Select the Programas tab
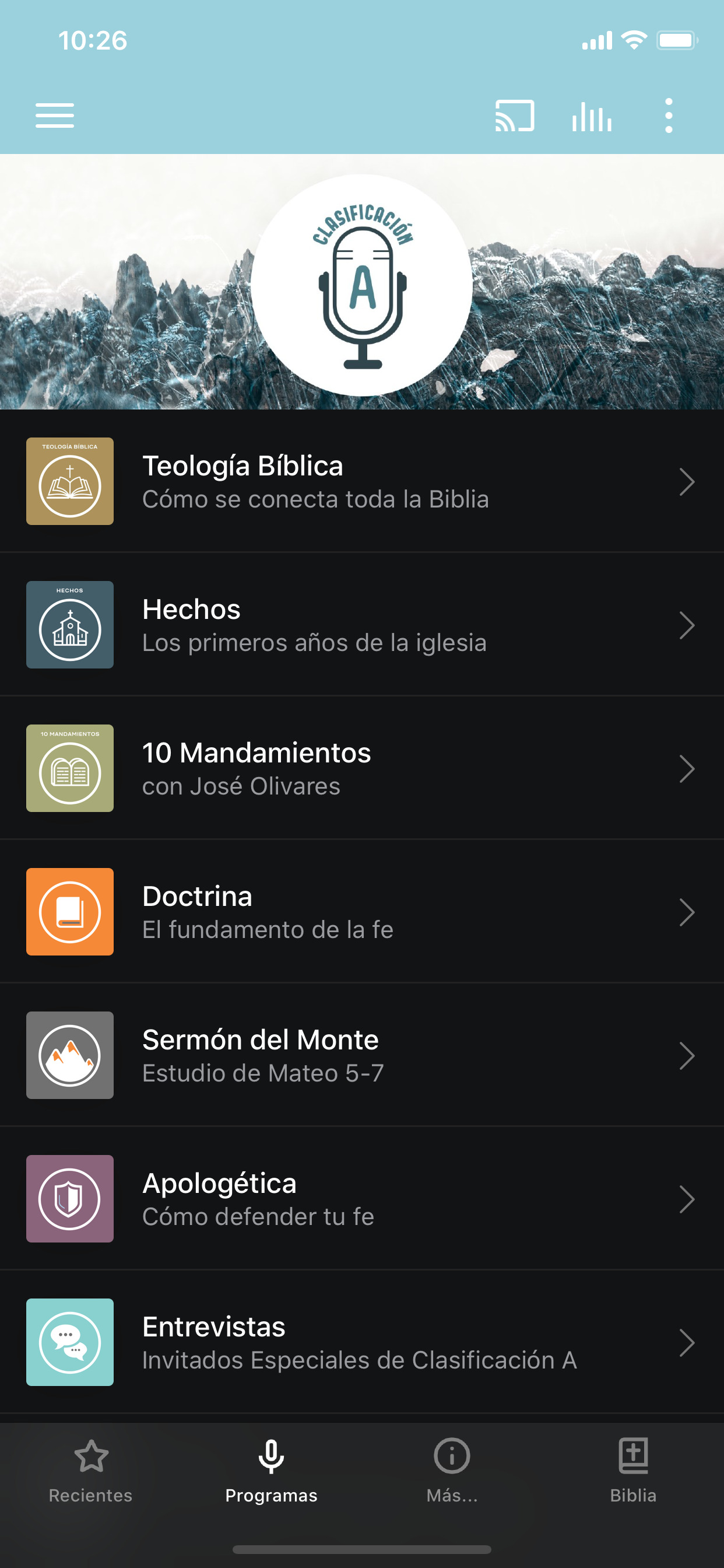The width and height of the screenshot is (724, 1568). pos(271,1471)
